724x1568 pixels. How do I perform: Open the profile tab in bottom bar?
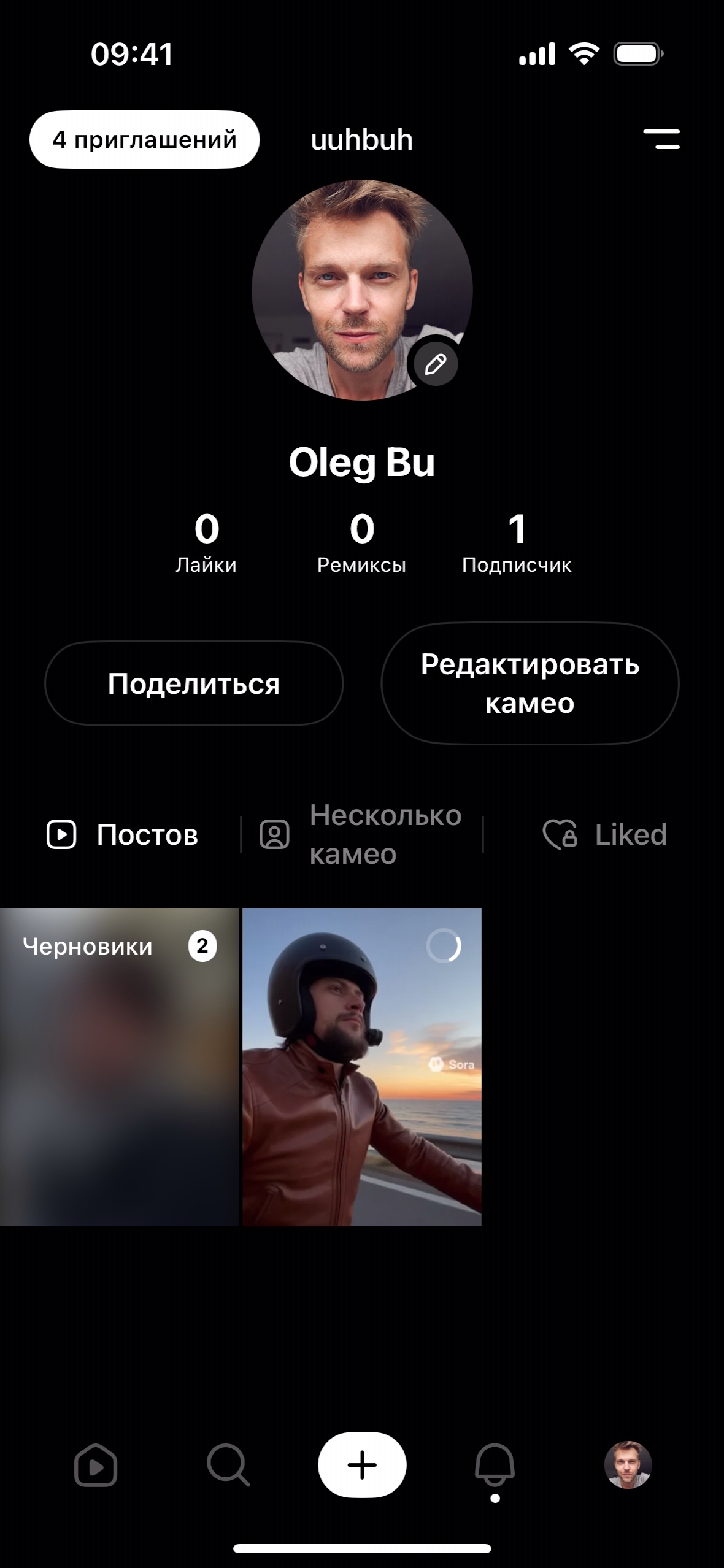[628, 1465]
